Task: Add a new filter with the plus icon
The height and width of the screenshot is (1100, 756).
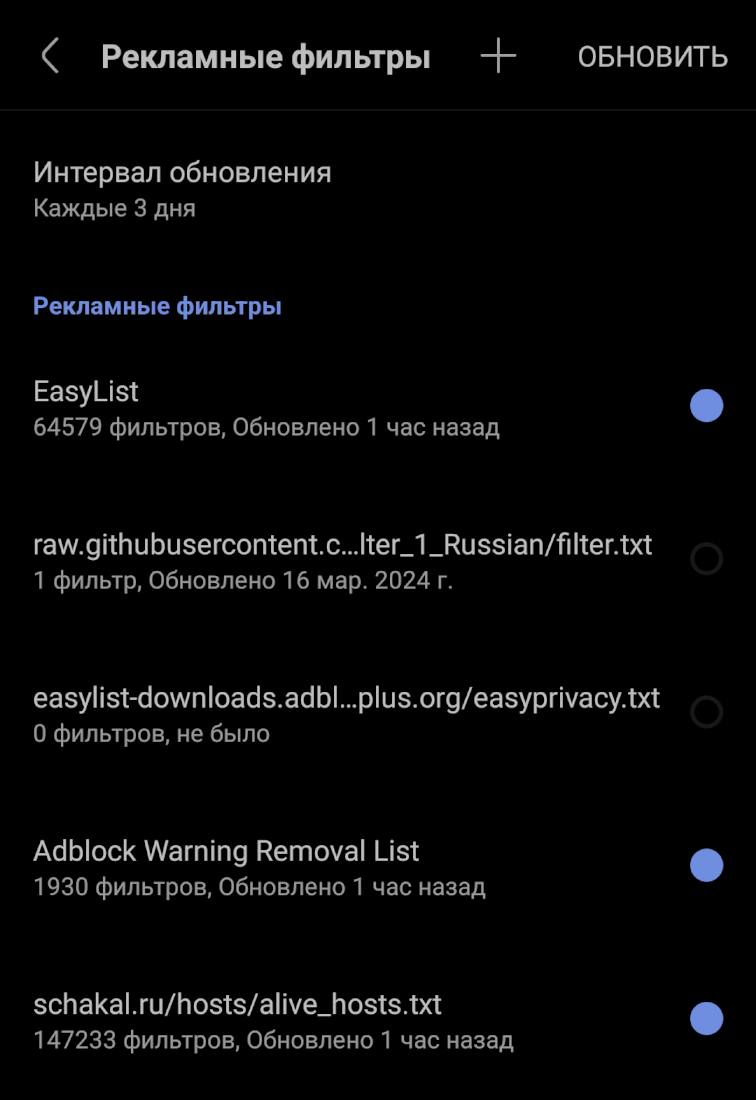Action: pos(498,56)
